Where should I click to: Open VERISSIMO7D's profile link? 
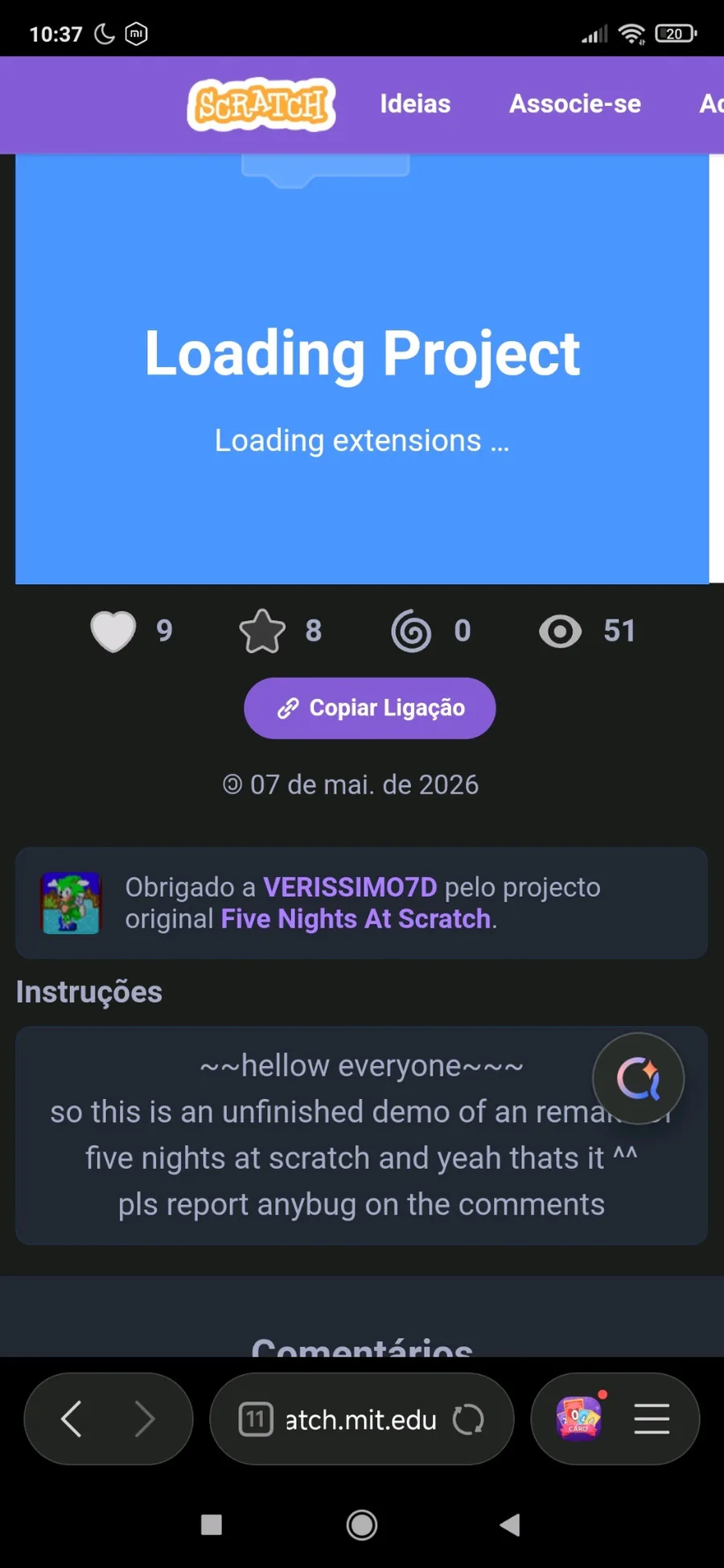point(350,887)
